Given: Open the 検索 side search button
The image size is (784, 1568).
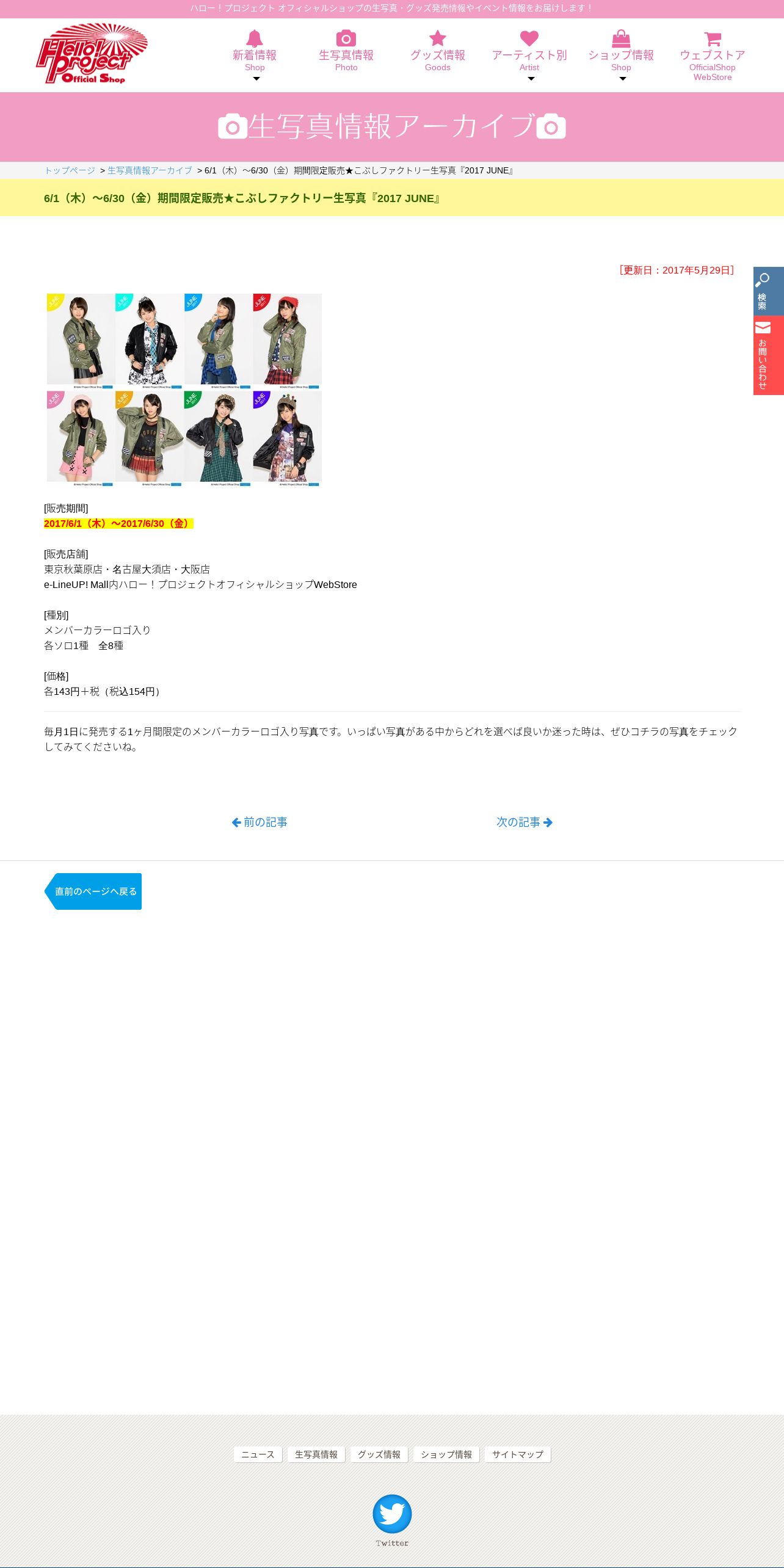Looking at the screenshot, I should [768, 291].
